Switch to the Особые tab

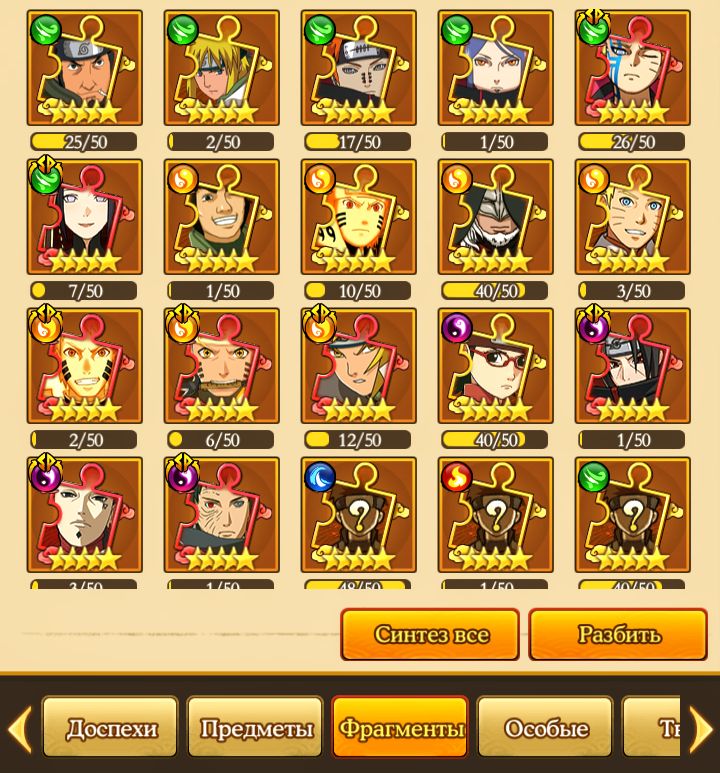(545, 728)
